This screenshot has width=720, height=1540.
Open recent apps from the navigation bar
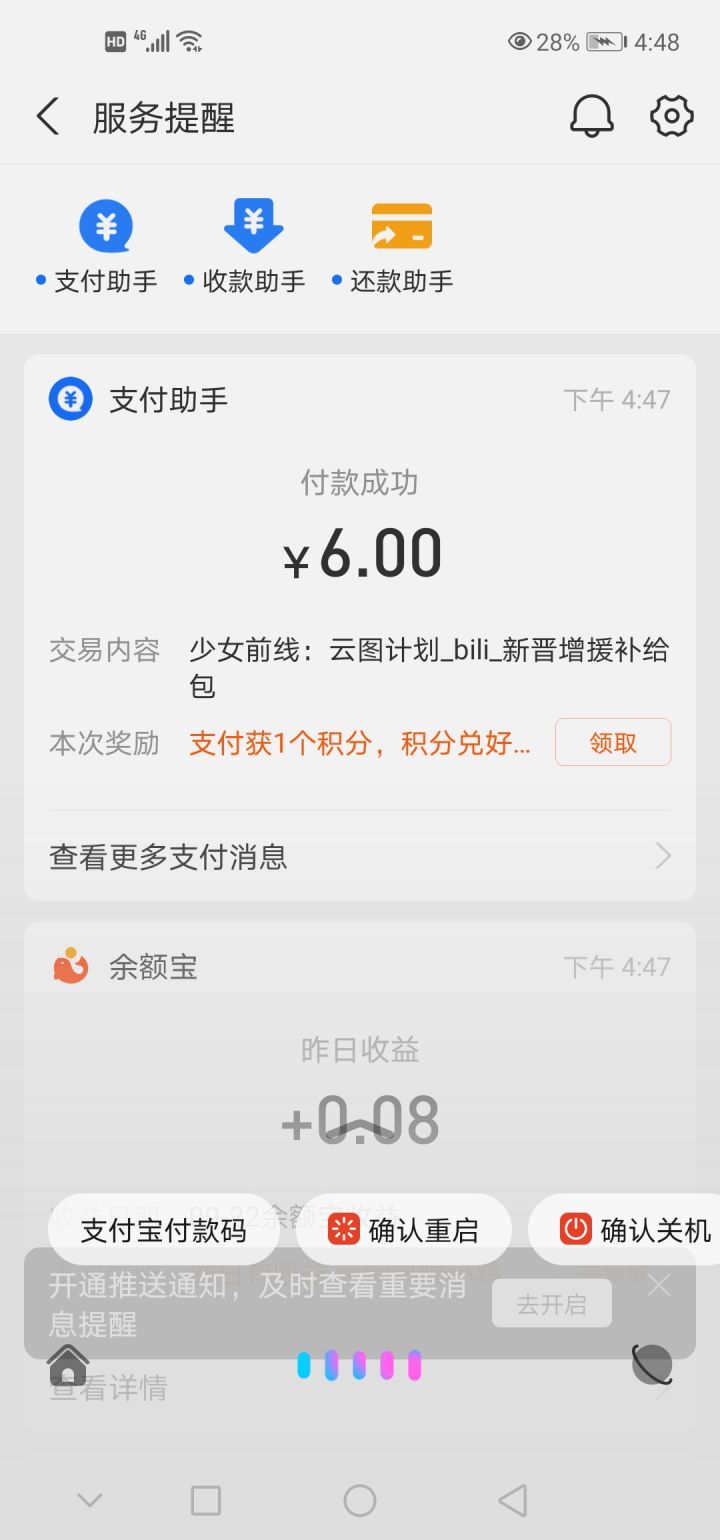(206, 1500)
